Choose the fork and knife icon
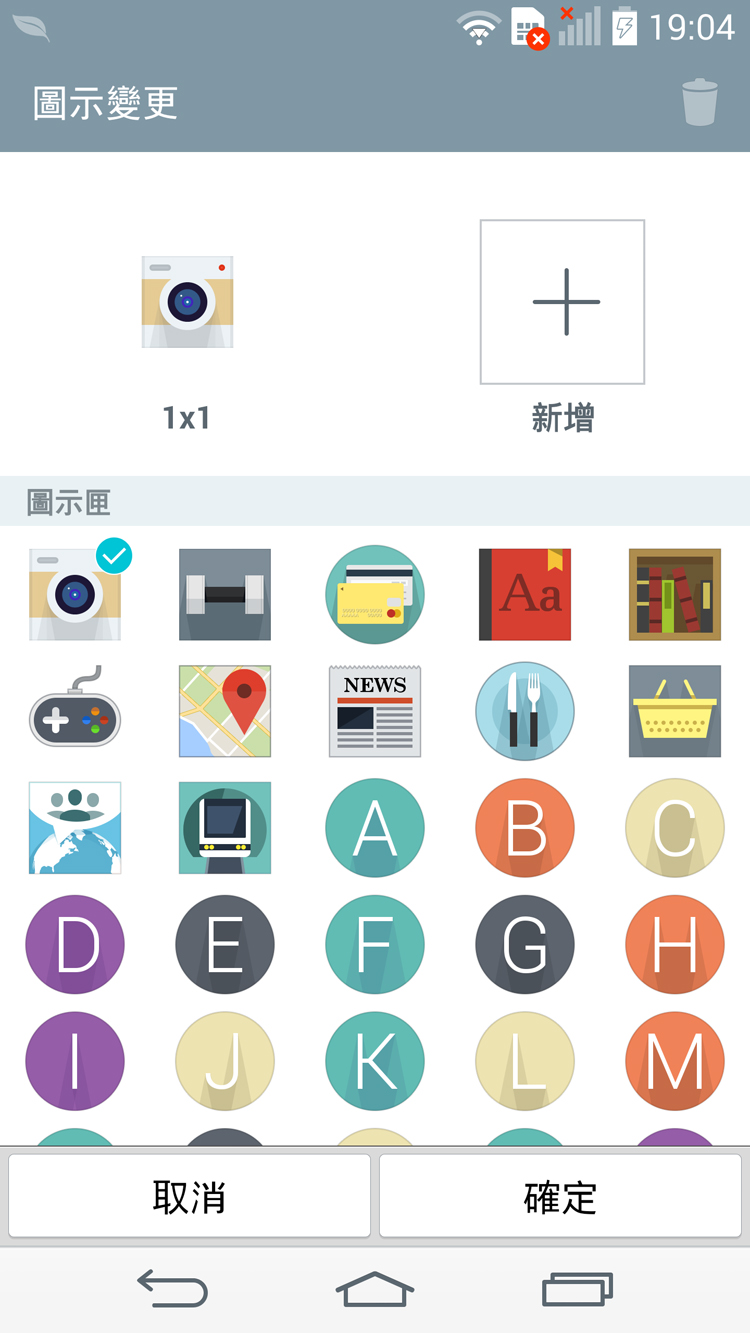Viewport: 750px width, 1333px height. tap(525, 711)
